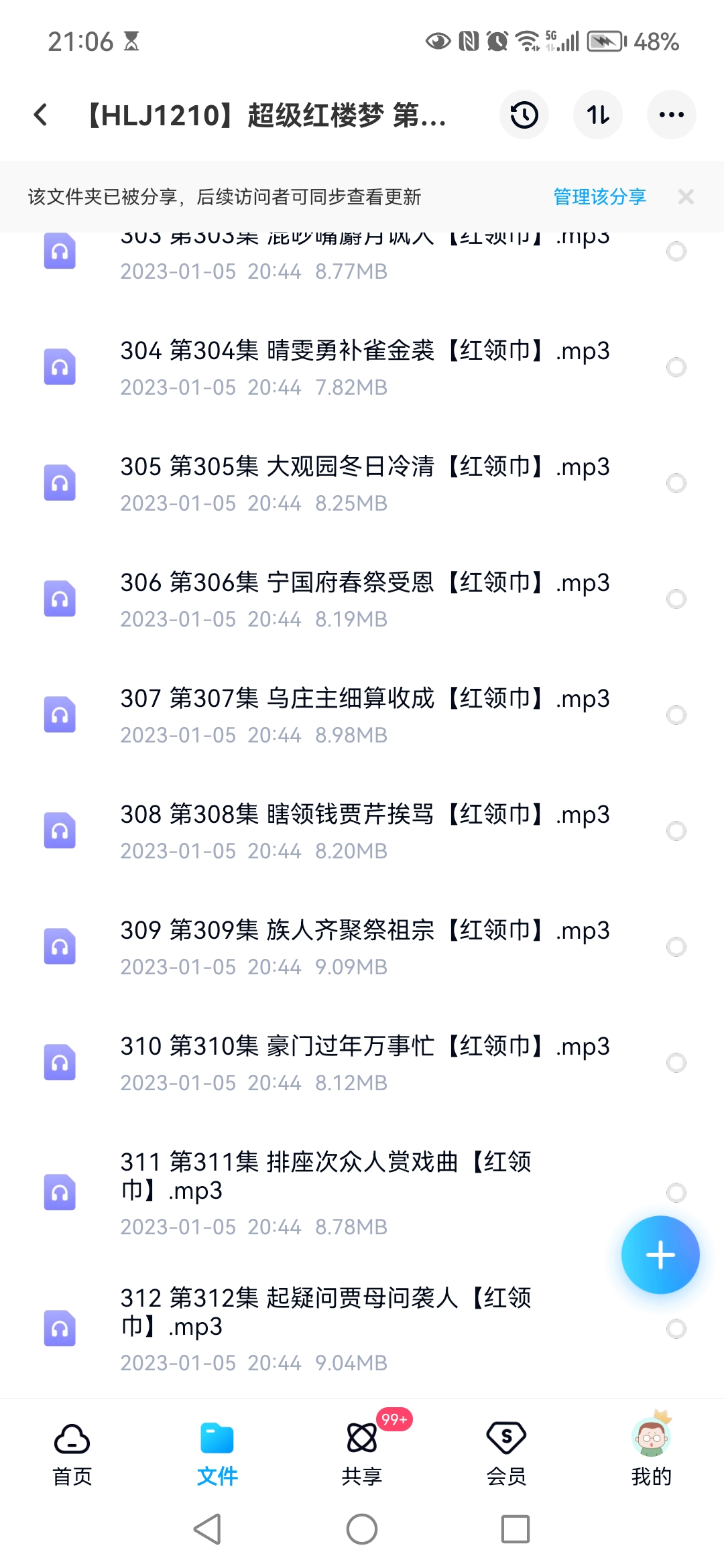Open file 306 宁国府春祭受恩
Viewport: 724px width, 1568px height.
[x=362, y=599]
